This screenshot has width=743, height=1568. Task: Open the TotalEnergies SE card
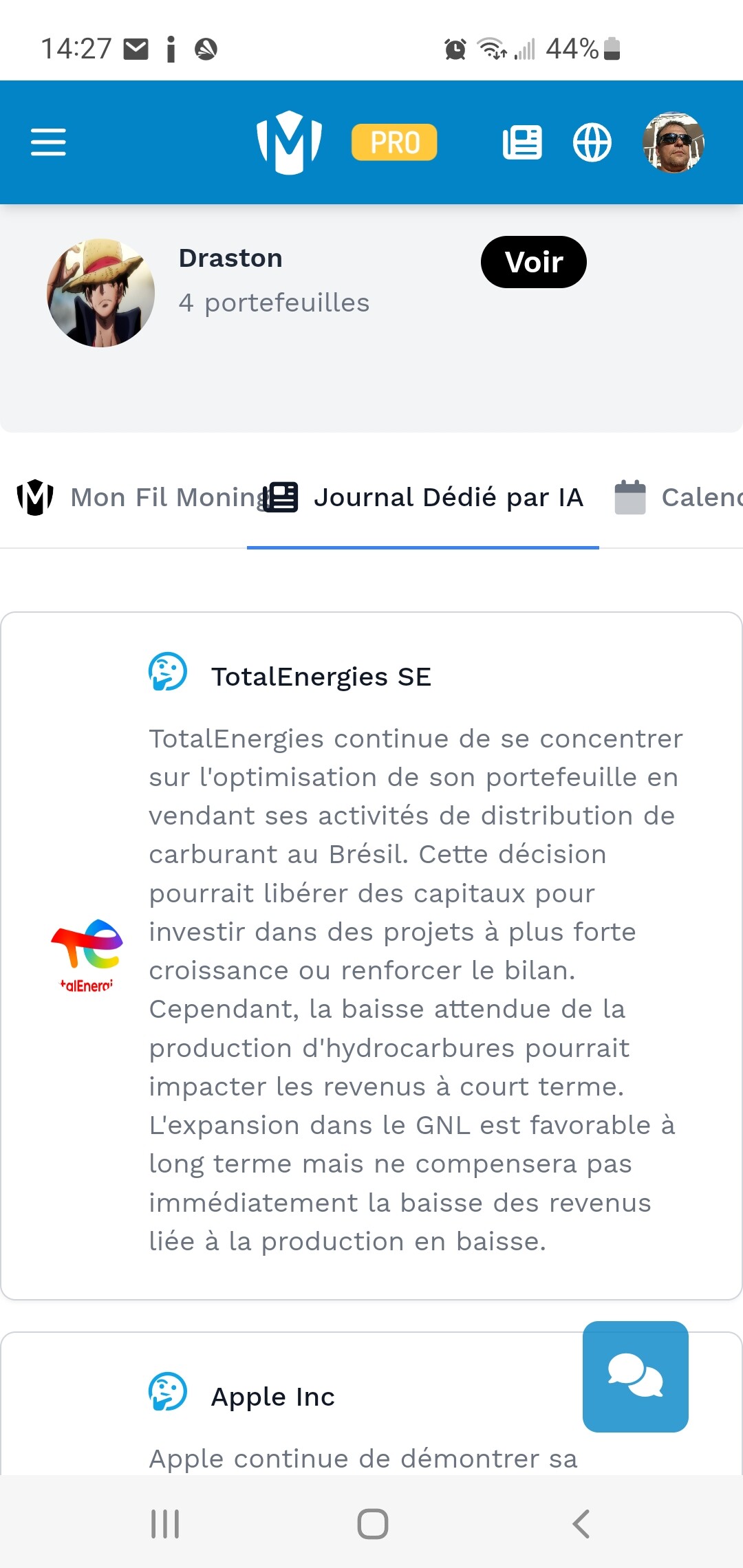371,956
